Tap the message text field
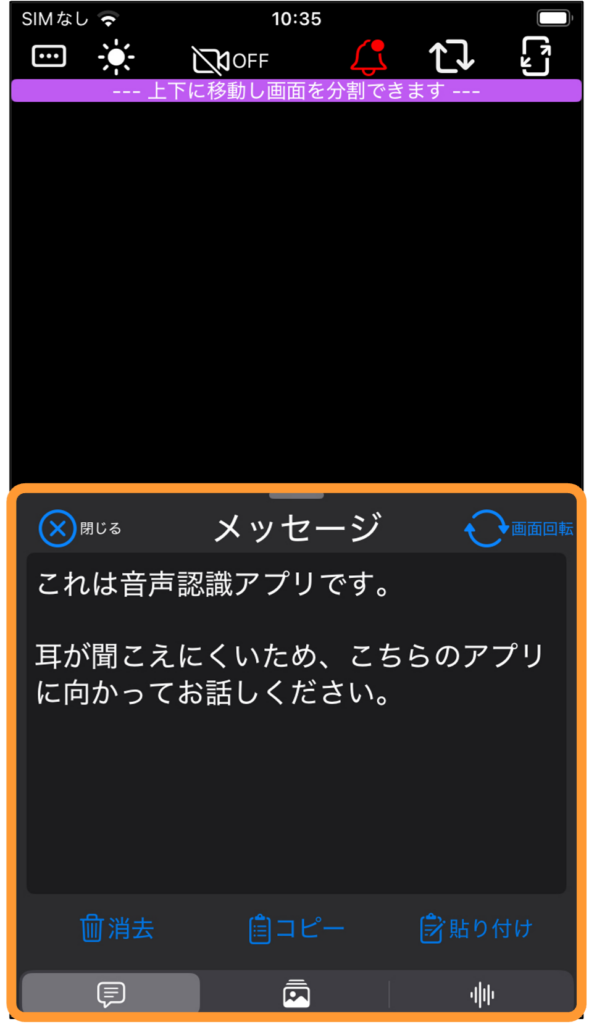Viewport: 589px width, 1024px height. tap(296, 723)
